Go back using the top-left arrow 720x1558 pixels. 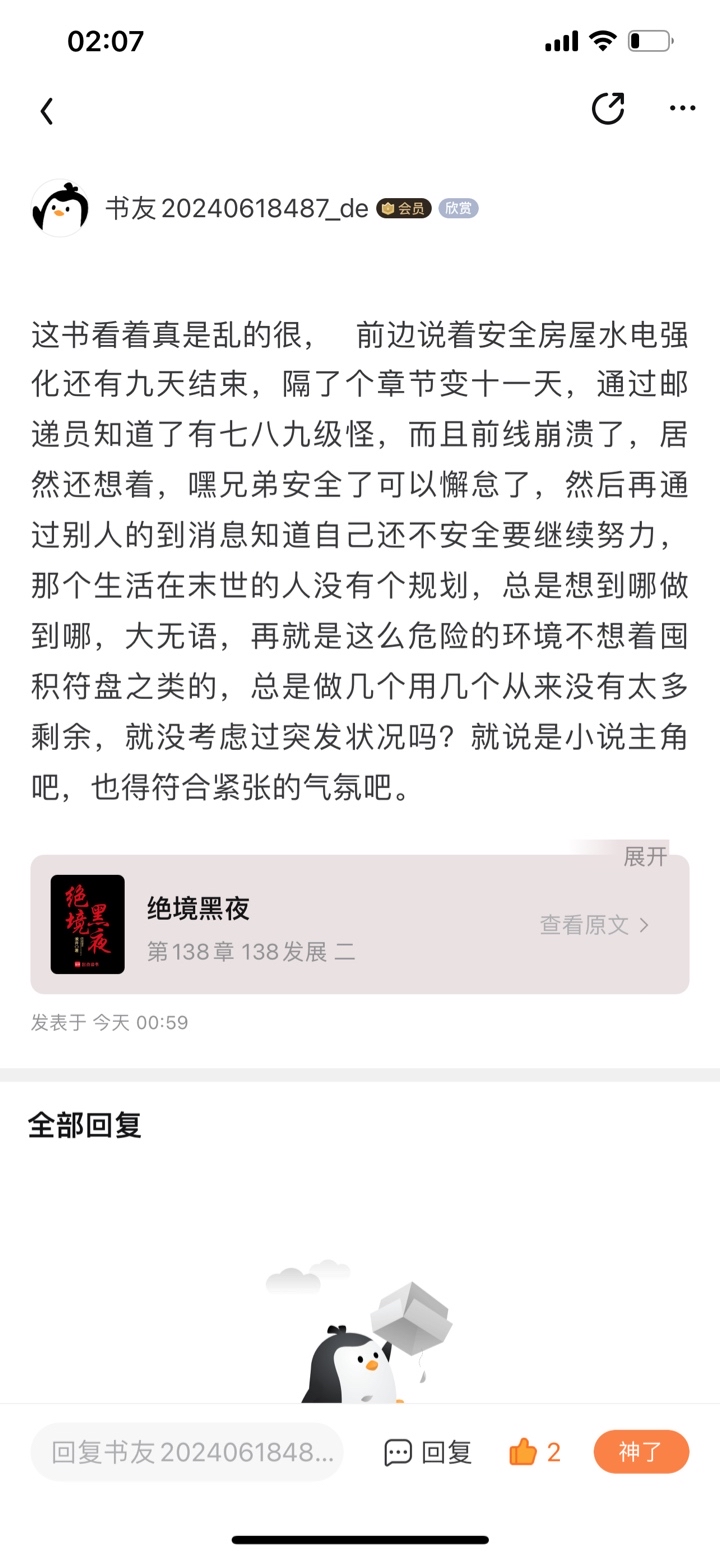(x=47, y=111)
